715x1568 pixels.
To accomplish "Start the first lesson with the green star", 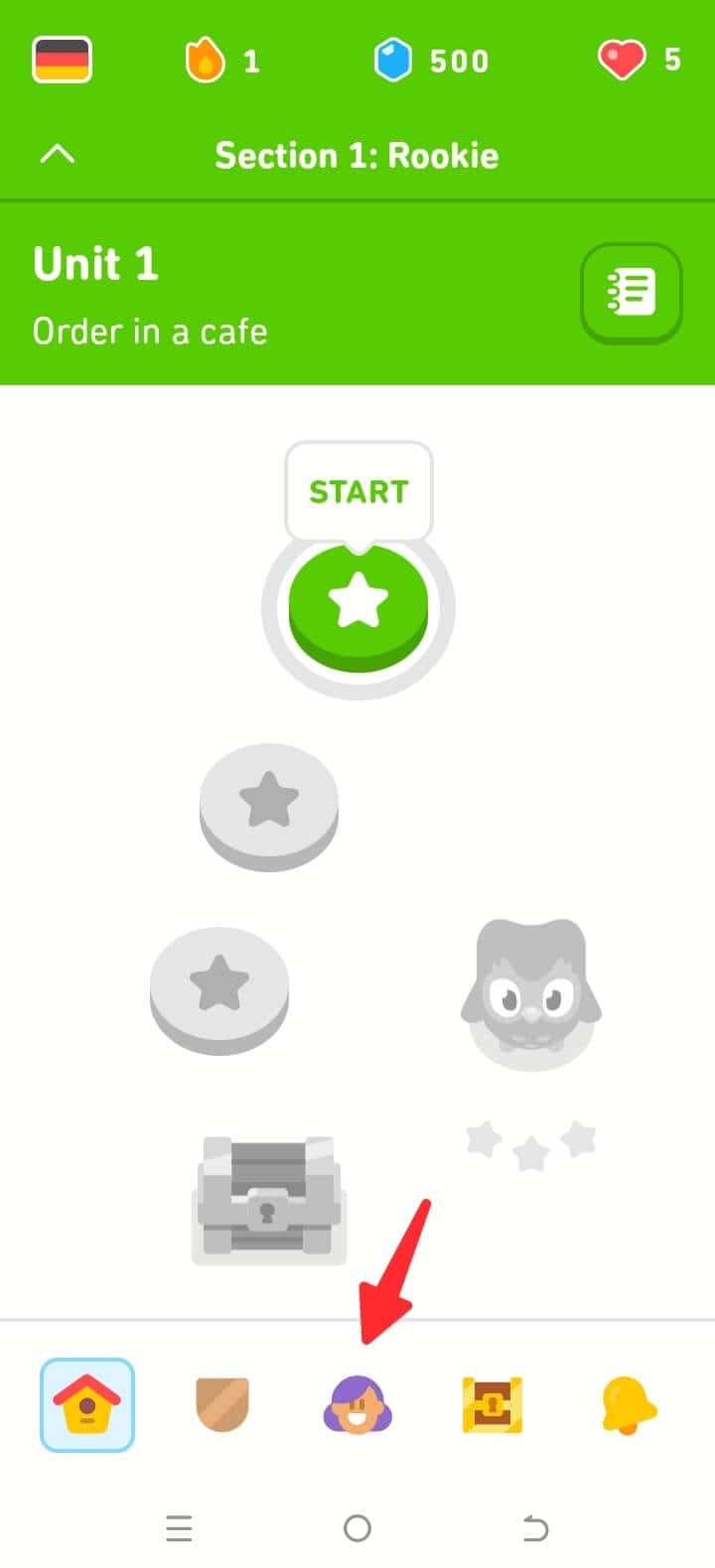I will tap(357, 607).
